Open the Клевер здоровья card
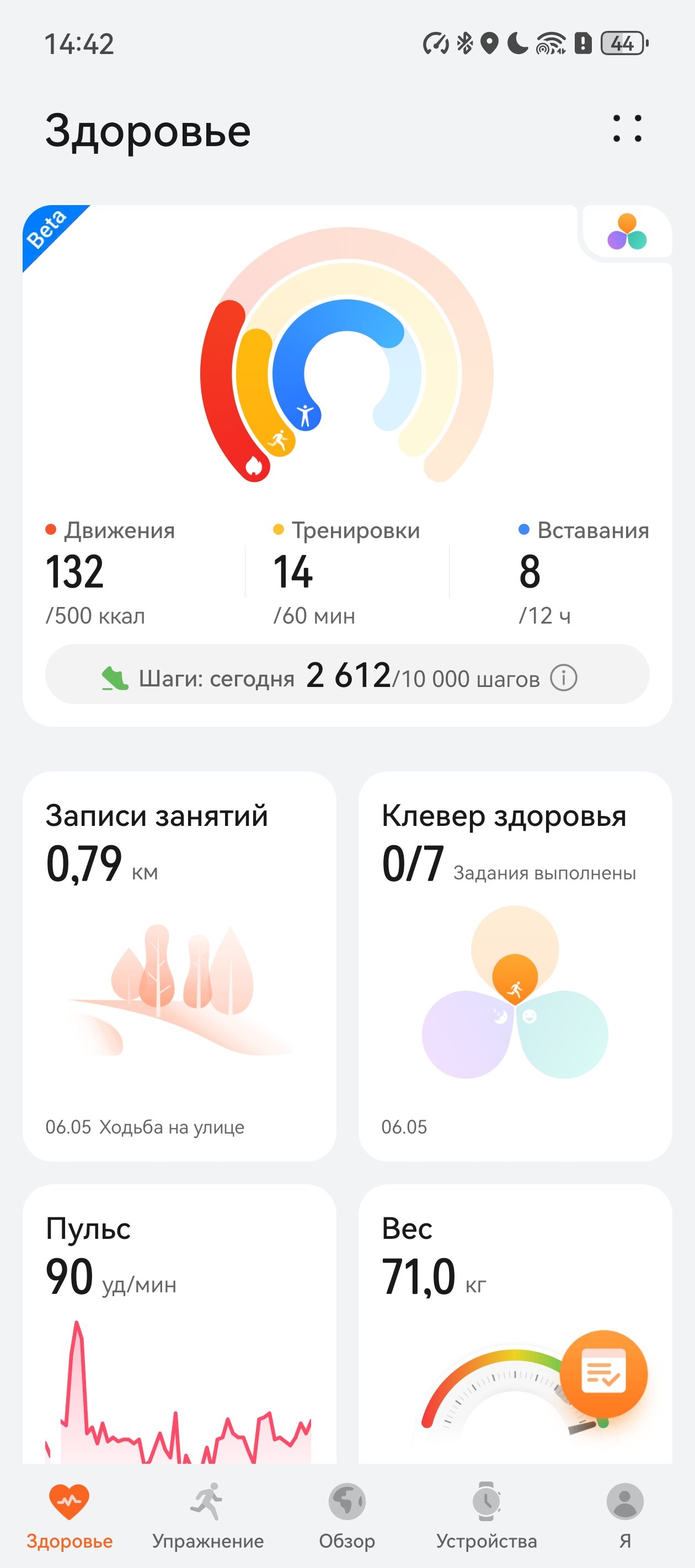 pyautogui.click(x=515, y=966)
